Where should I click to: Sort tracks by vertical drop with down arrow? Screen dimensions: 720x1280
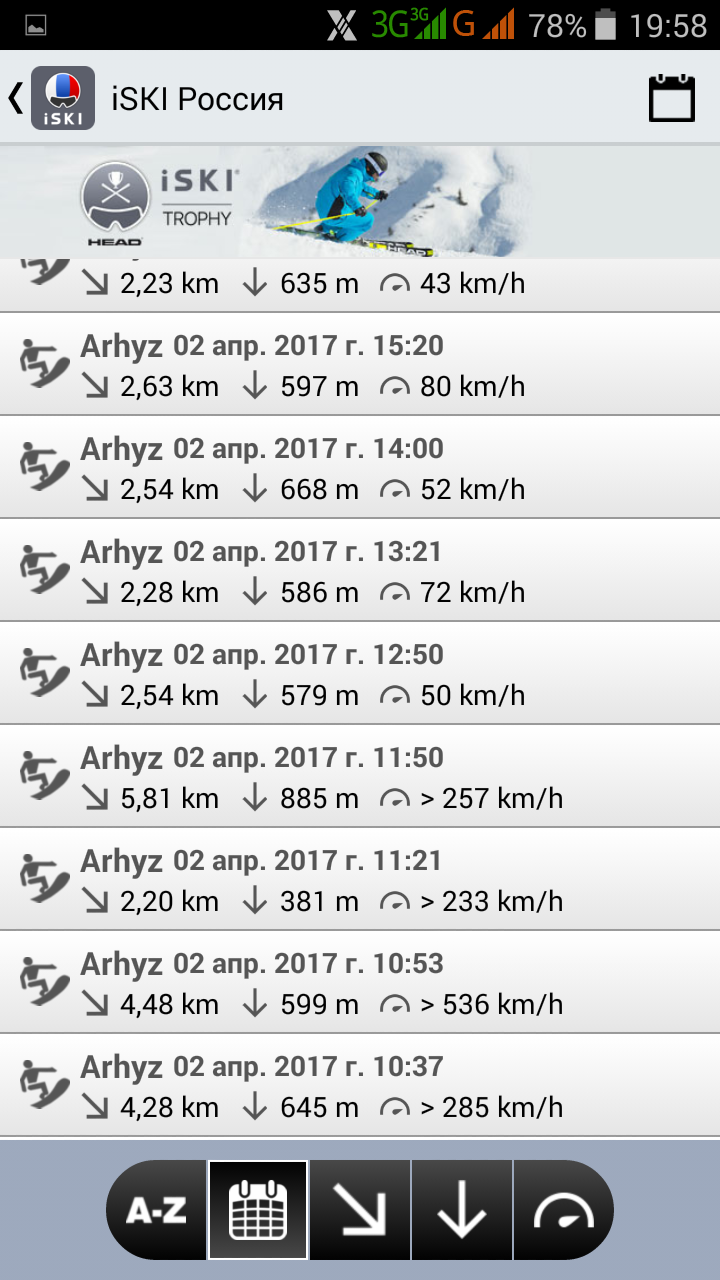[x=462, y=1210]
